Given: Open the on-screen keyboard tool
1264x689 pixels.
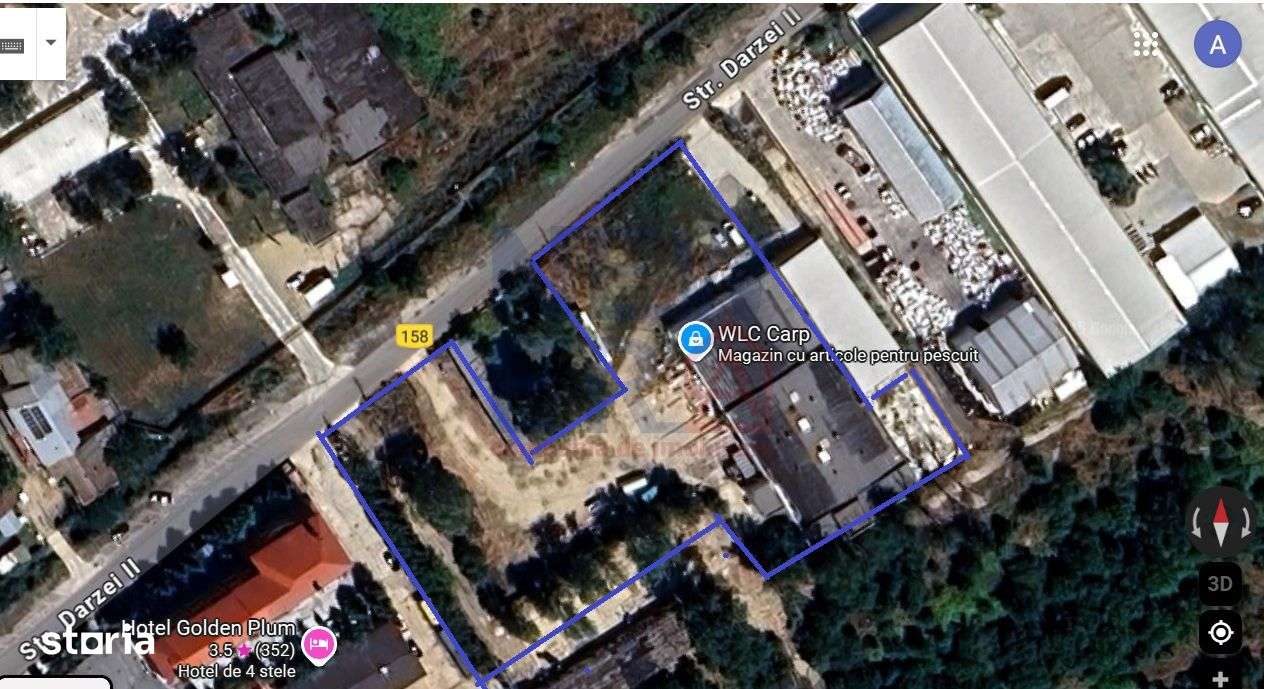Looking at the screenshot, I should tap(14, 44).
